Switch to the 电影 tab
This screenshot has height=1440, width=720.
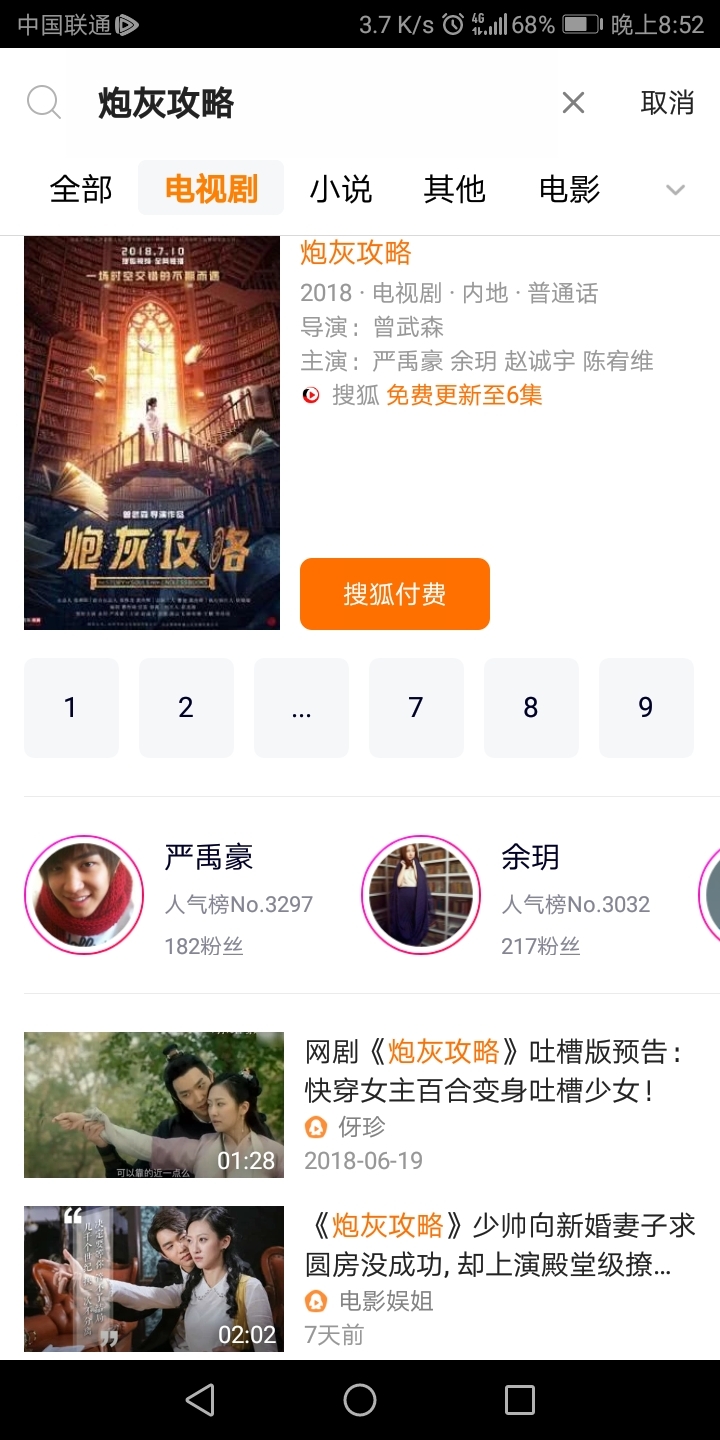coord(569,189)
